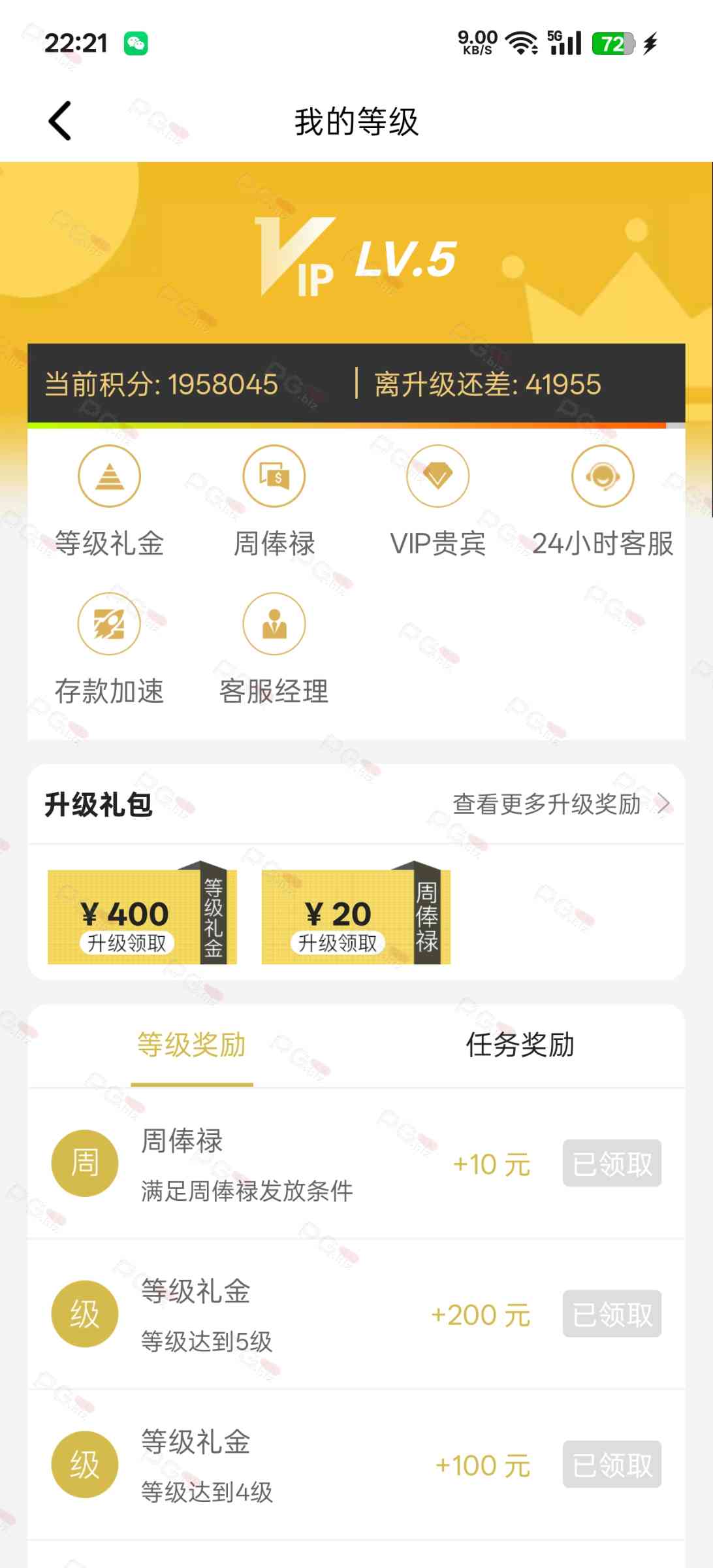
Task: Open the 客服经理 benefit icon
Action: 274,625
